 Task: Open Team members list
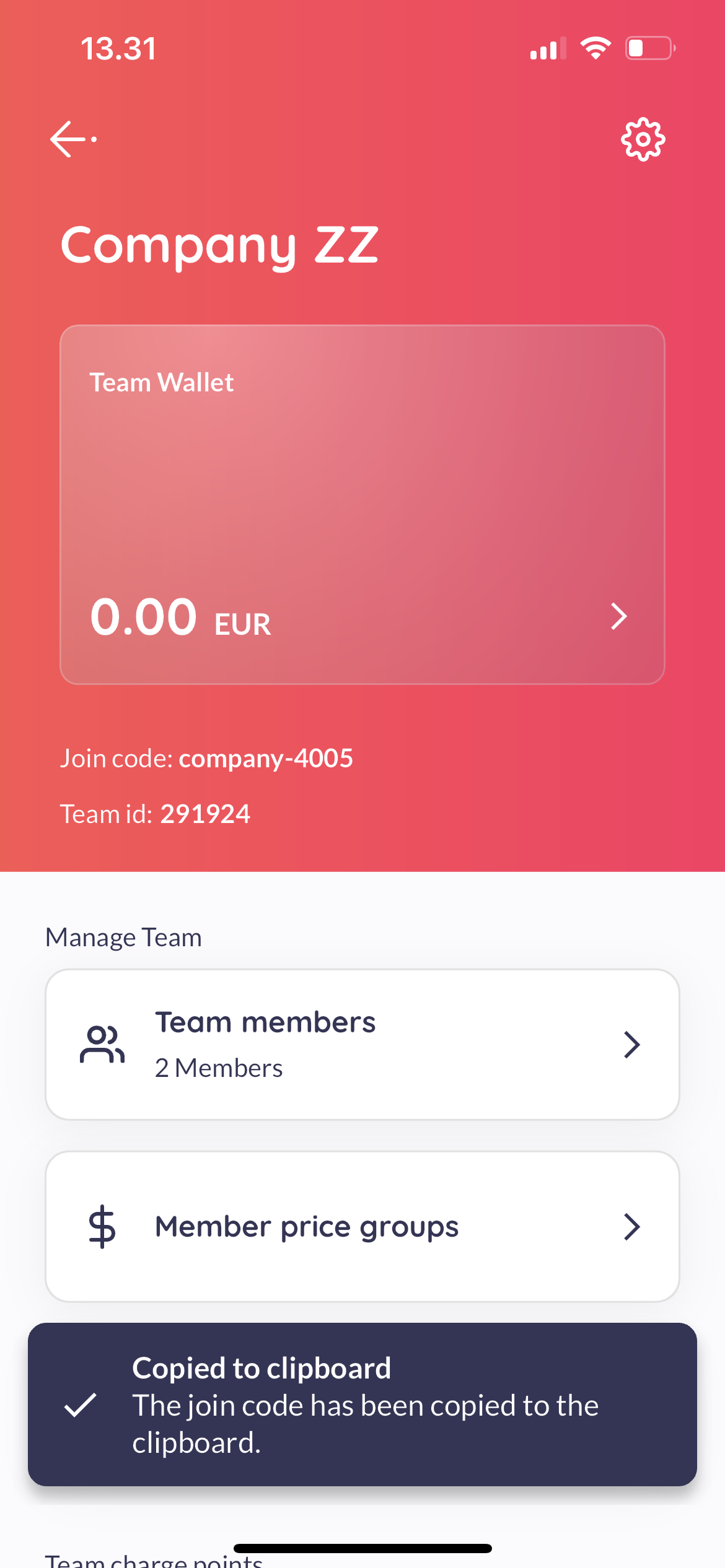pyautogui.click(x=362, y=1045)
